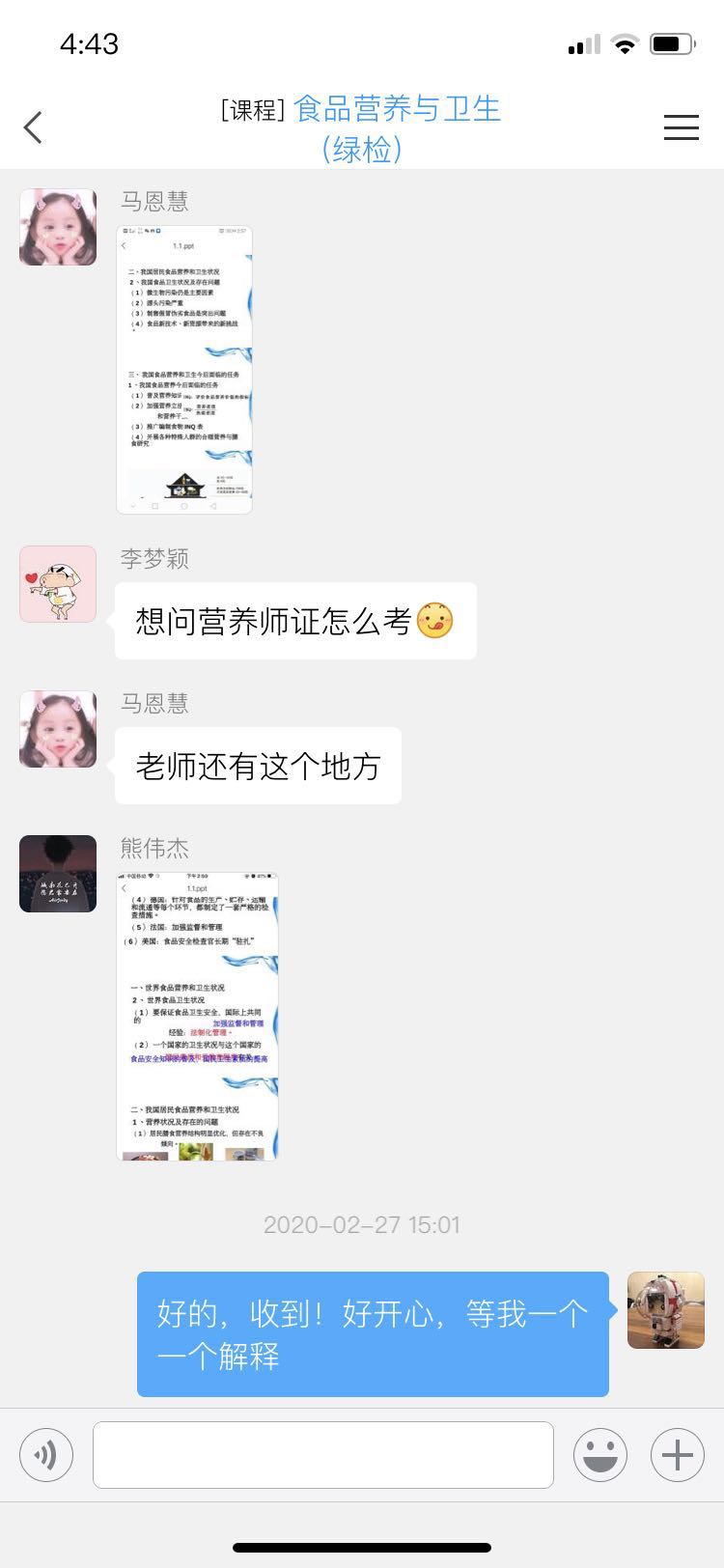Open the emoji picker
The height and width of the screenshot is (1568, 724).
pos(599,1454)
